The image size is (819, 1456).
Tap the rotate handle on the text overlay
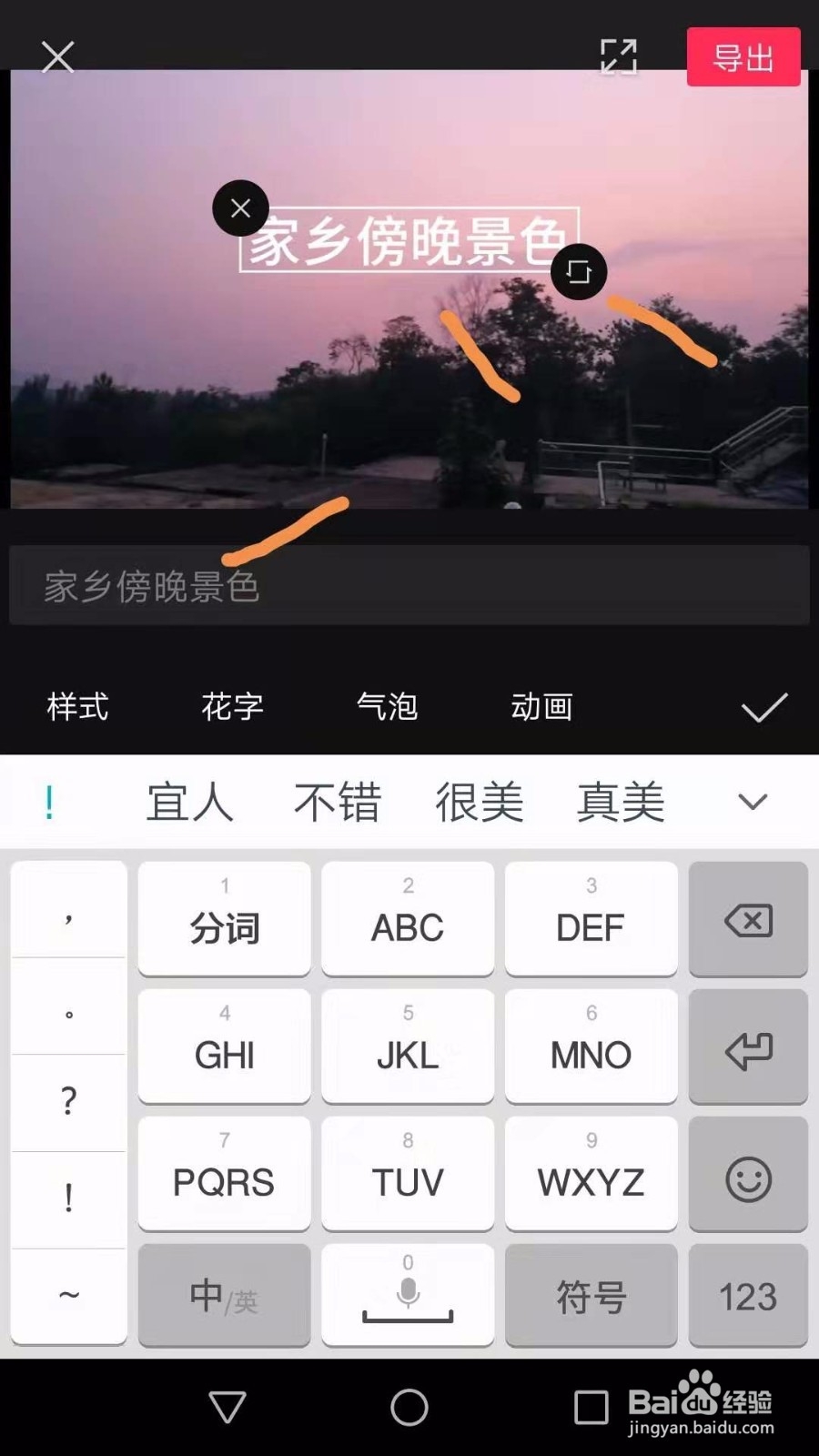579,271
